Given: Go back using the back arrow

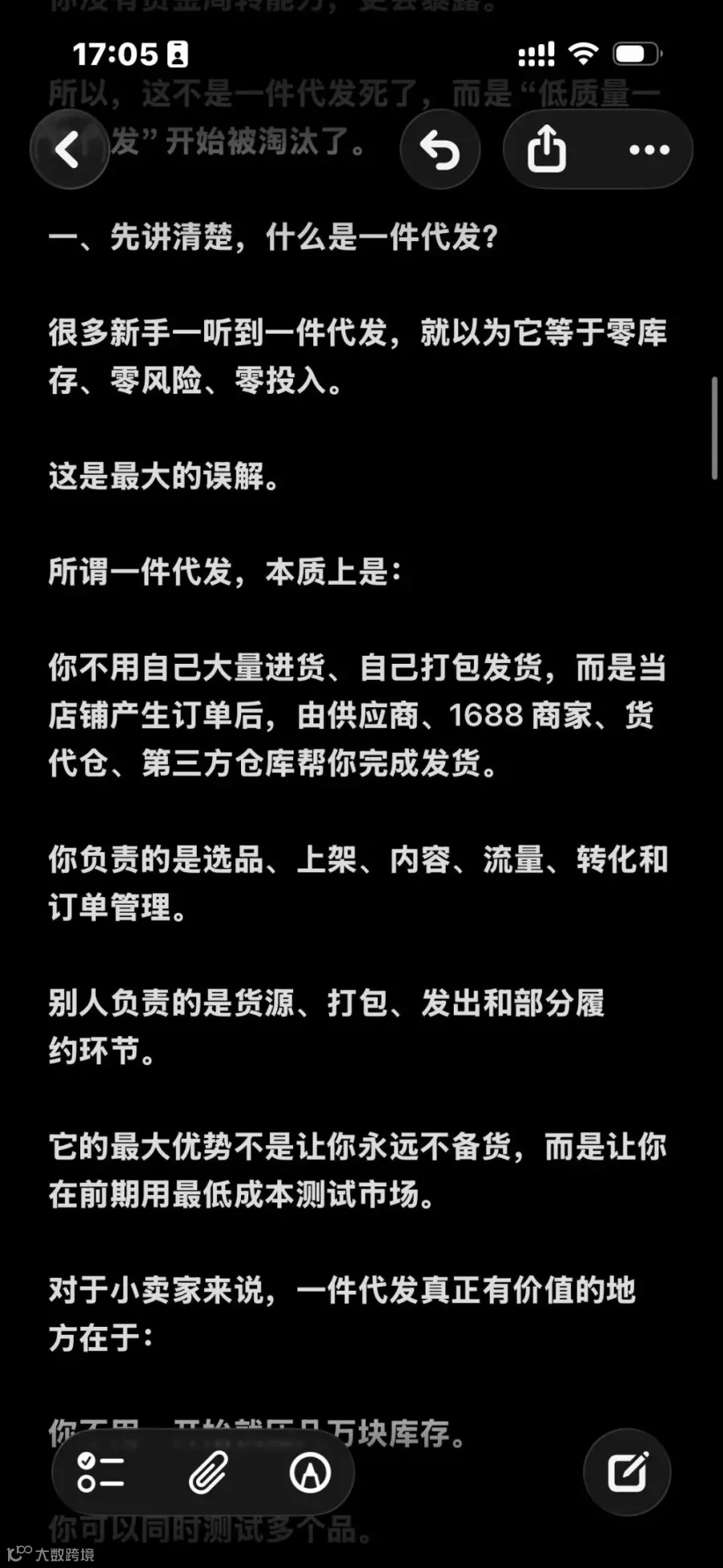Looking at the screenshot, I should point(69,149).
